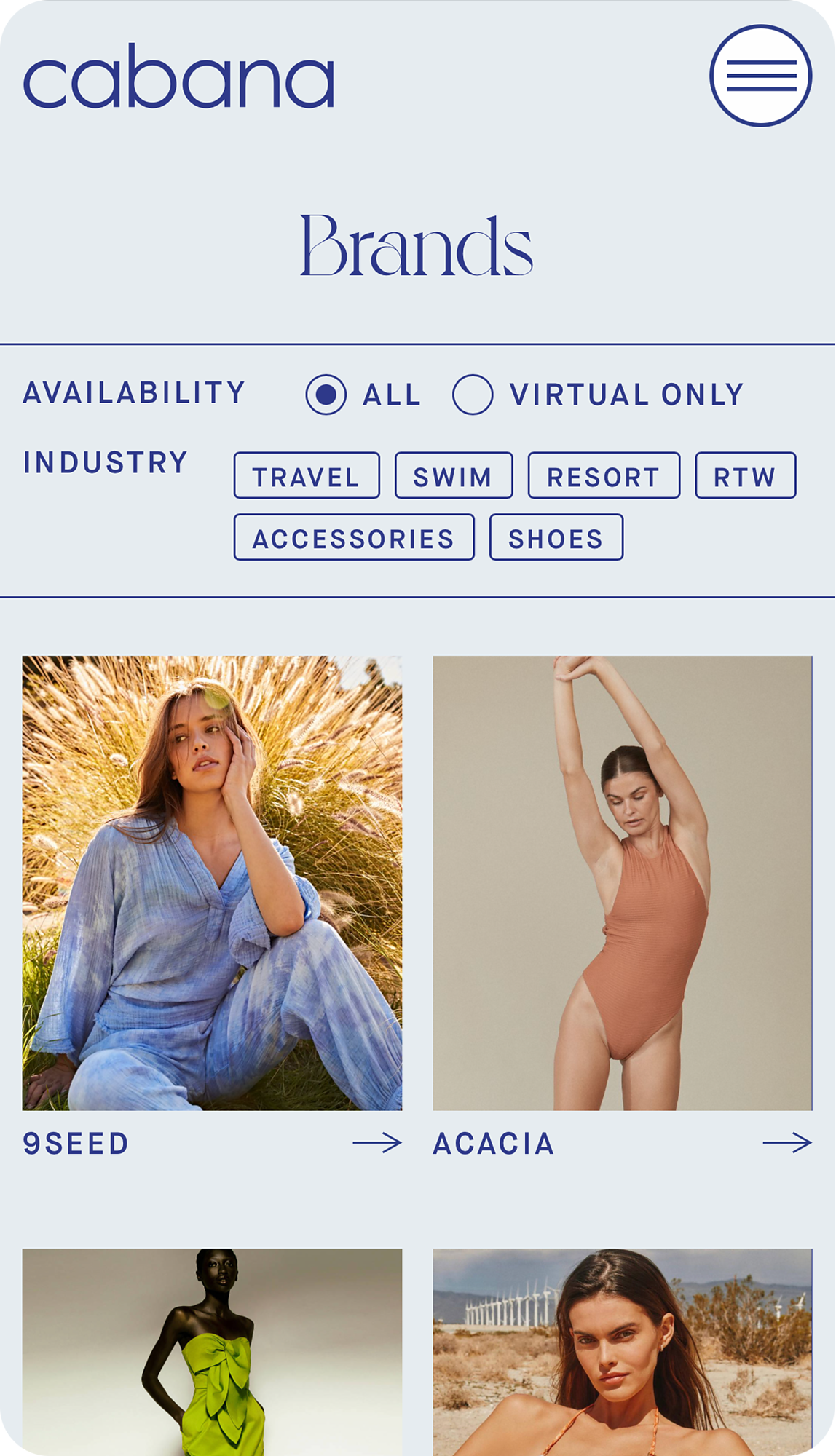836x1456 pixels.
Task: Tap the arrow next to 9SEED
Action: [x=377, y=1143]
